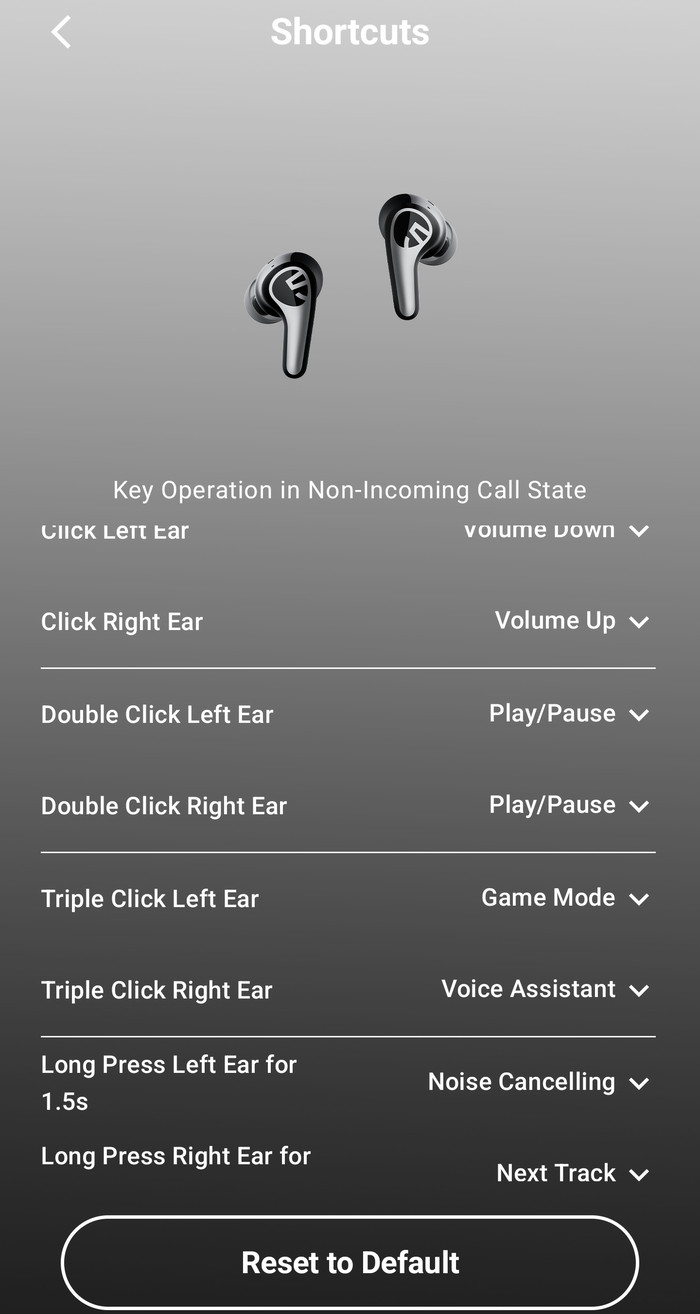
Task: Expand the Double Click Right Ear options
Action: [x=638, y=807]
